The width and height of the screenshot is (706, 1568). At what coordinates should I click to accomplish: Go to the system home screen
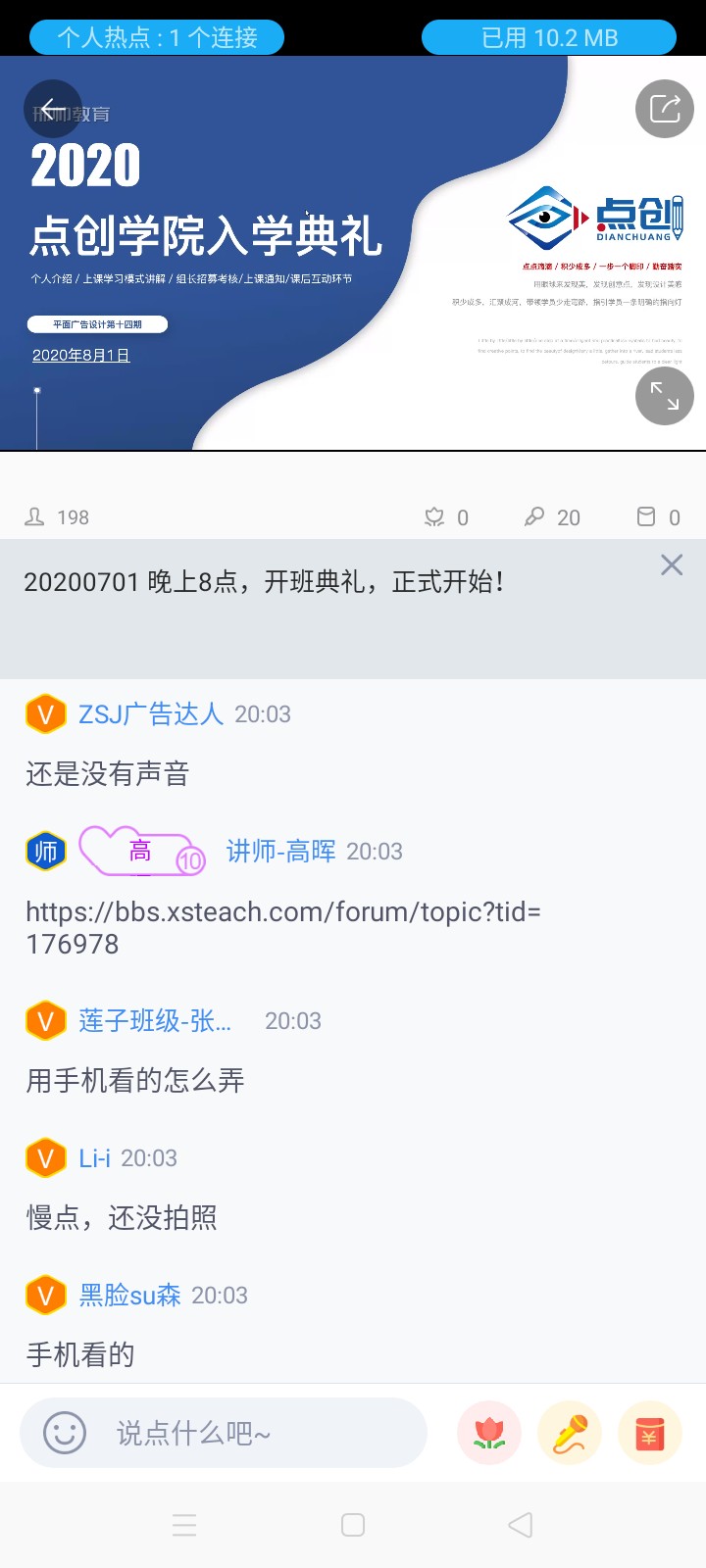353,1525
